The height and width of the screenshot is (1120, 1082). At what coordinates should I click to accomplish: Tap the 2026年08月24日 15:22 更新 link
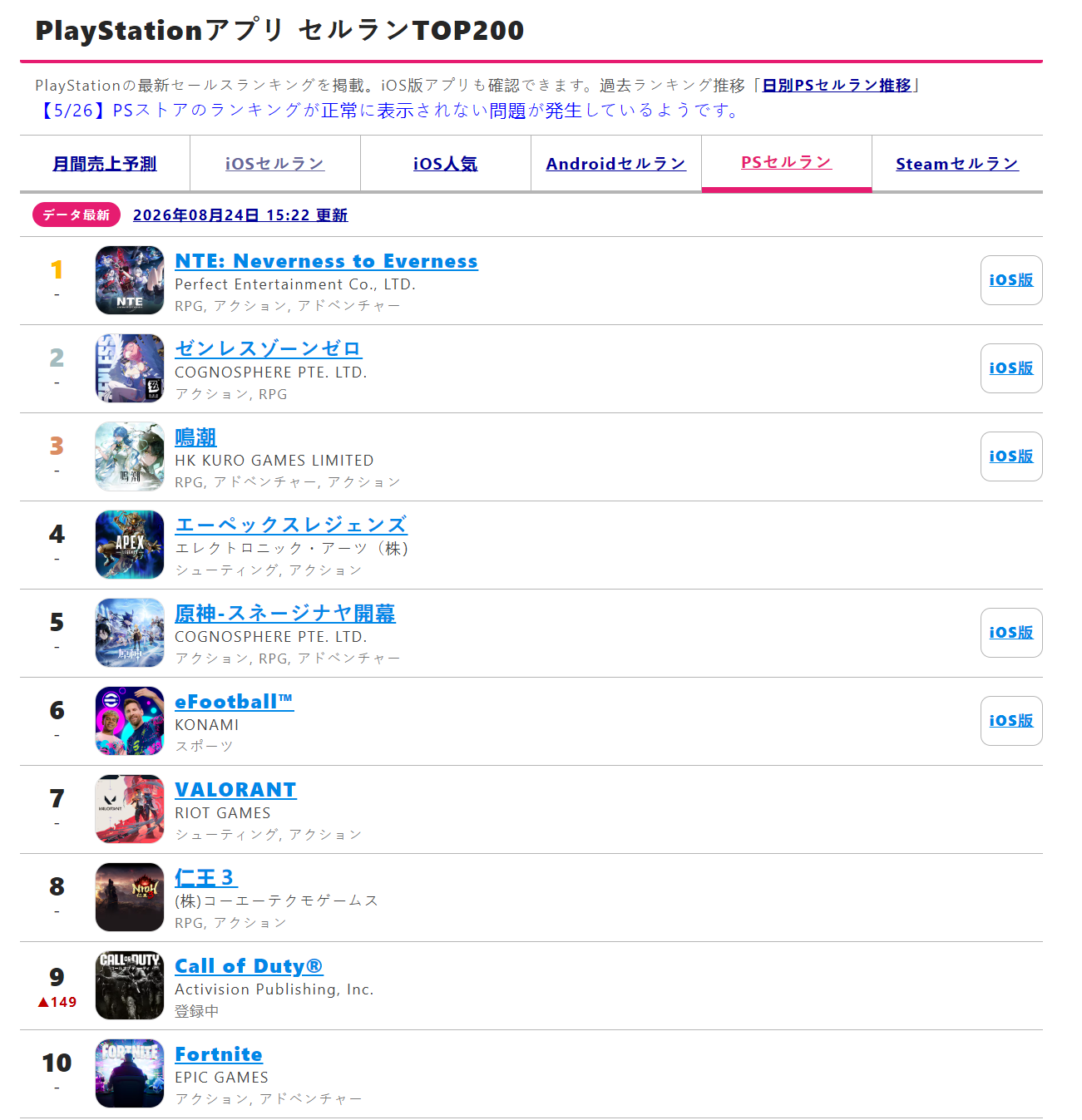pyautogui.click(x=240, y=215)
